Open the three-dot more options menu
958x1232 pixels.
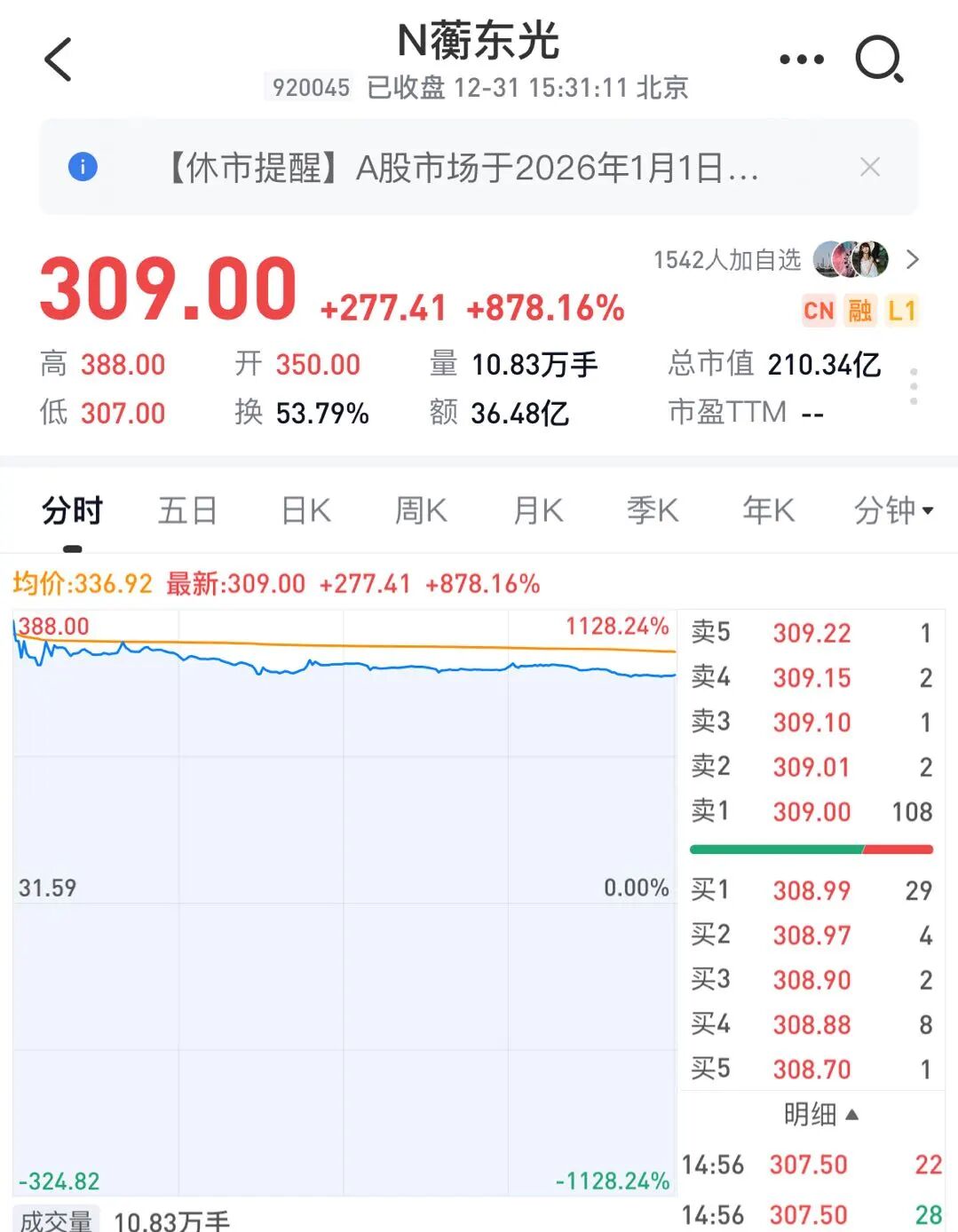pyautogui.click(x=801, y=60)
